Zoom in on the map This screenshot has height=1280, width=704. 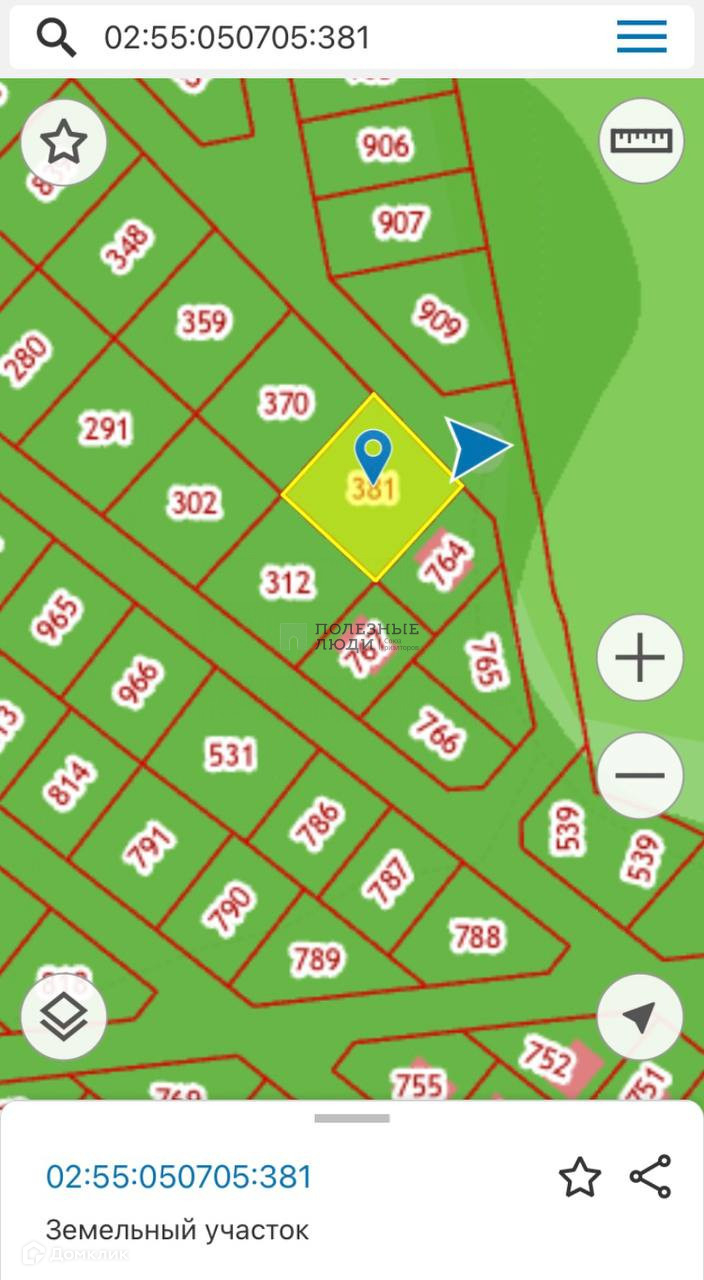tap(640, 658)
